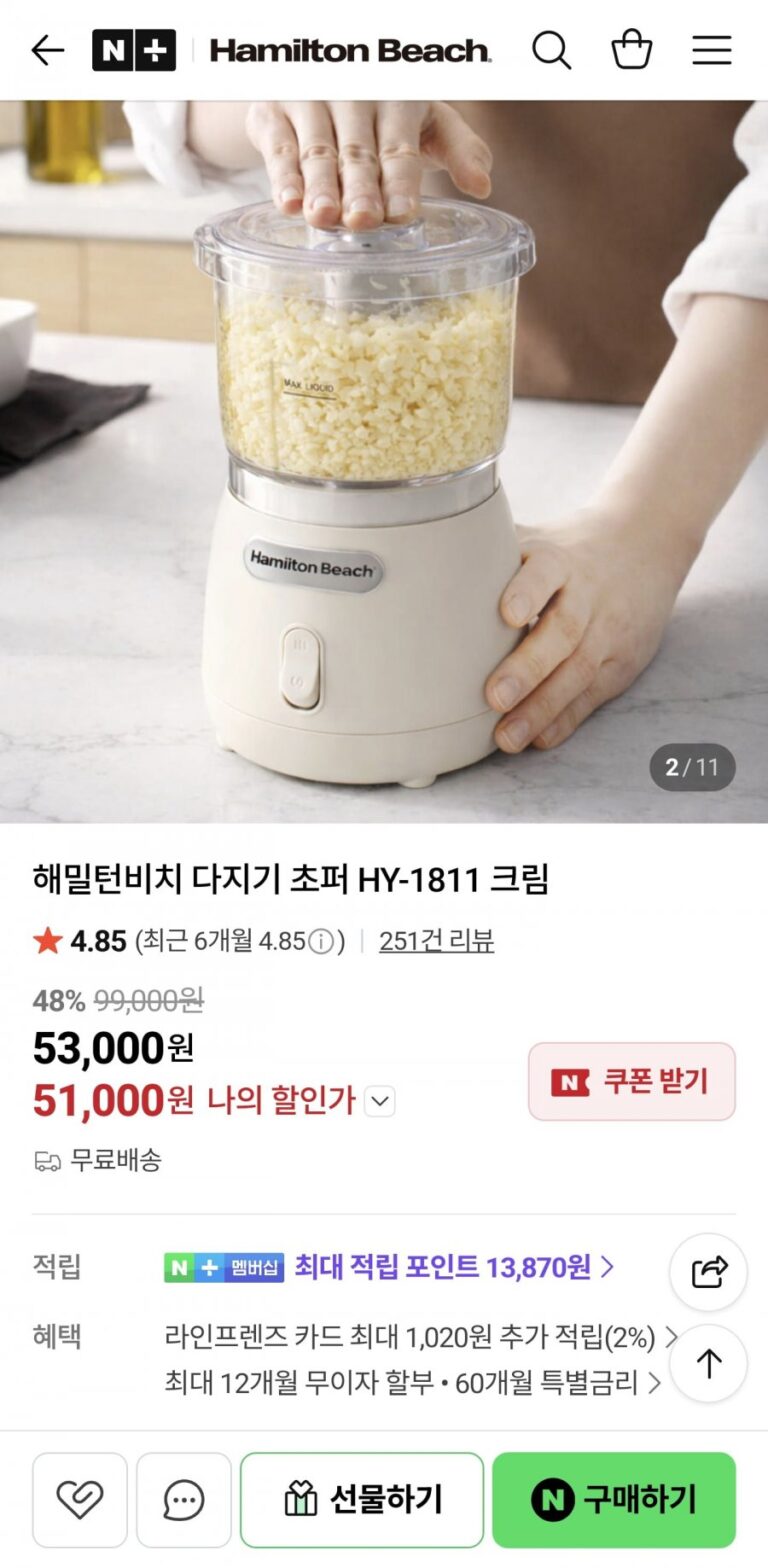
Task: Open the hamburger menu
Action: 712,50
